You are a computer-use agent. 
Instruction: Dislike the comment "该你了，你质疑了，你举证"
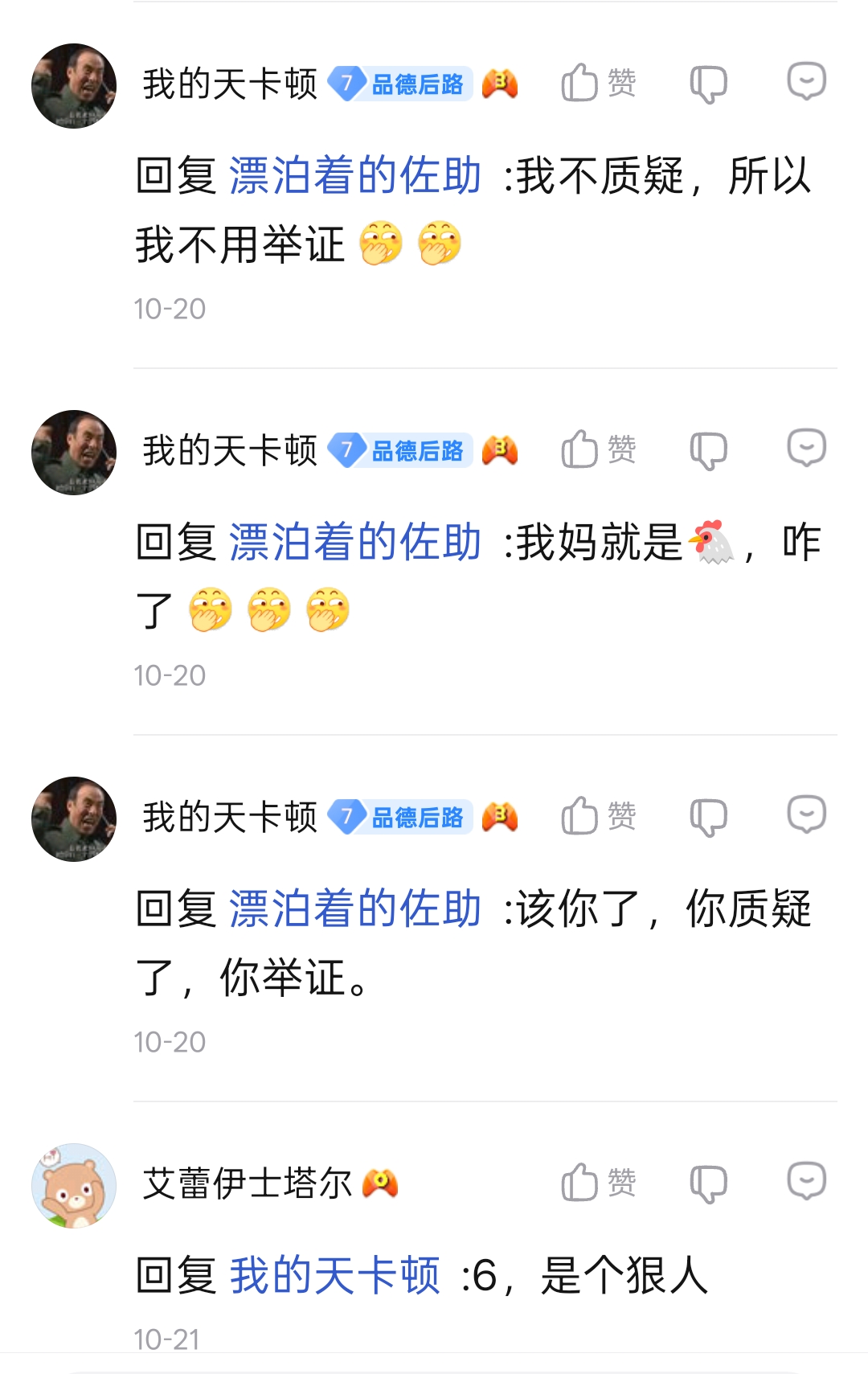tap(708, 817)
